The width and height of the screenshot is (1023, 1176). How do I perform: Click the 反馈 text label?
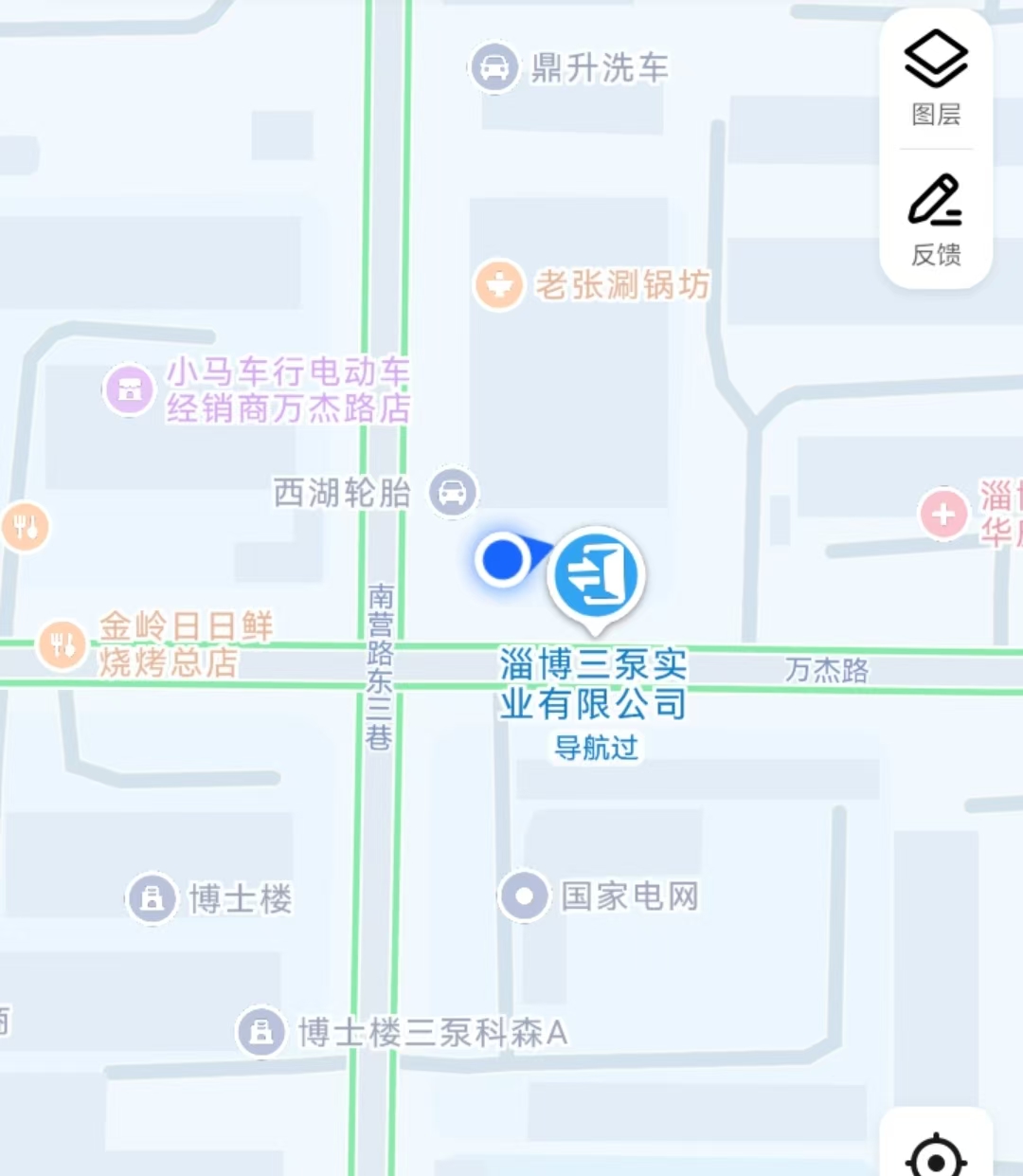pyautogui.click(x=936, y=253)
